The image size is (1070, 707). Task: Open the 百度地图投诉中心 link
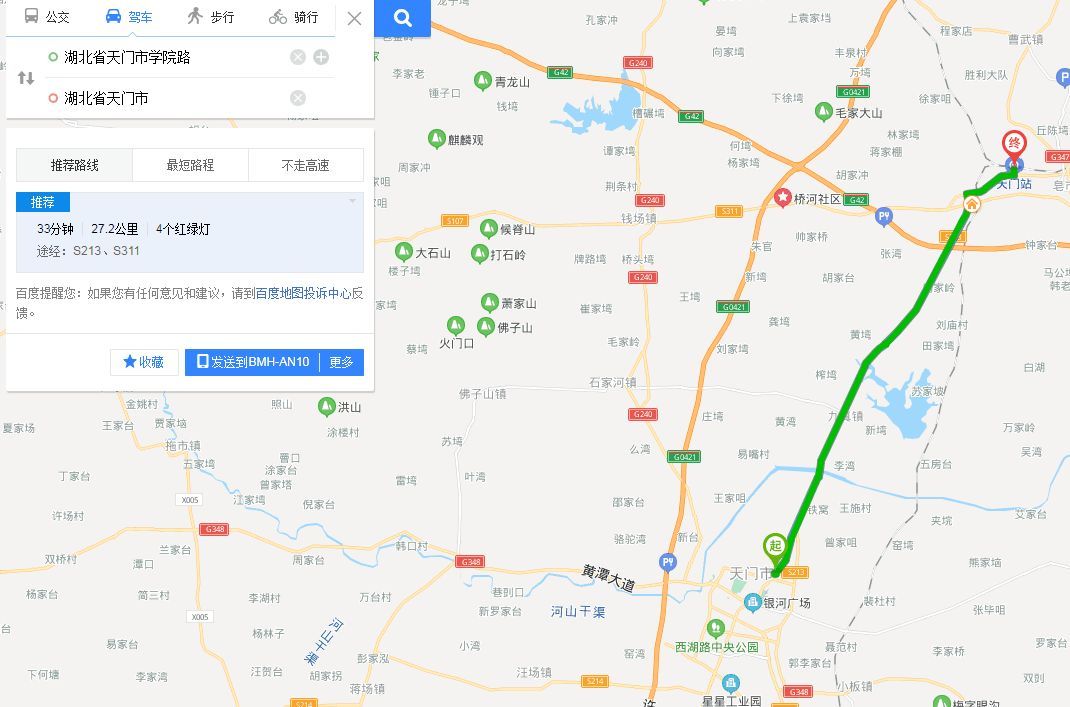pos(302,293)
